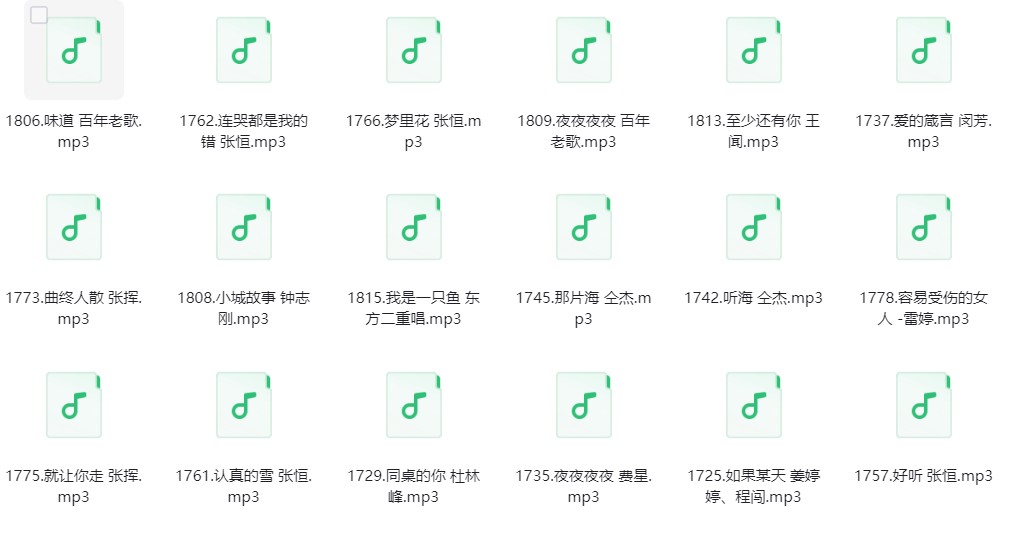
Task: Tap the file 1737.爱的箴言 闵芳.mp3
Action: 923,51
